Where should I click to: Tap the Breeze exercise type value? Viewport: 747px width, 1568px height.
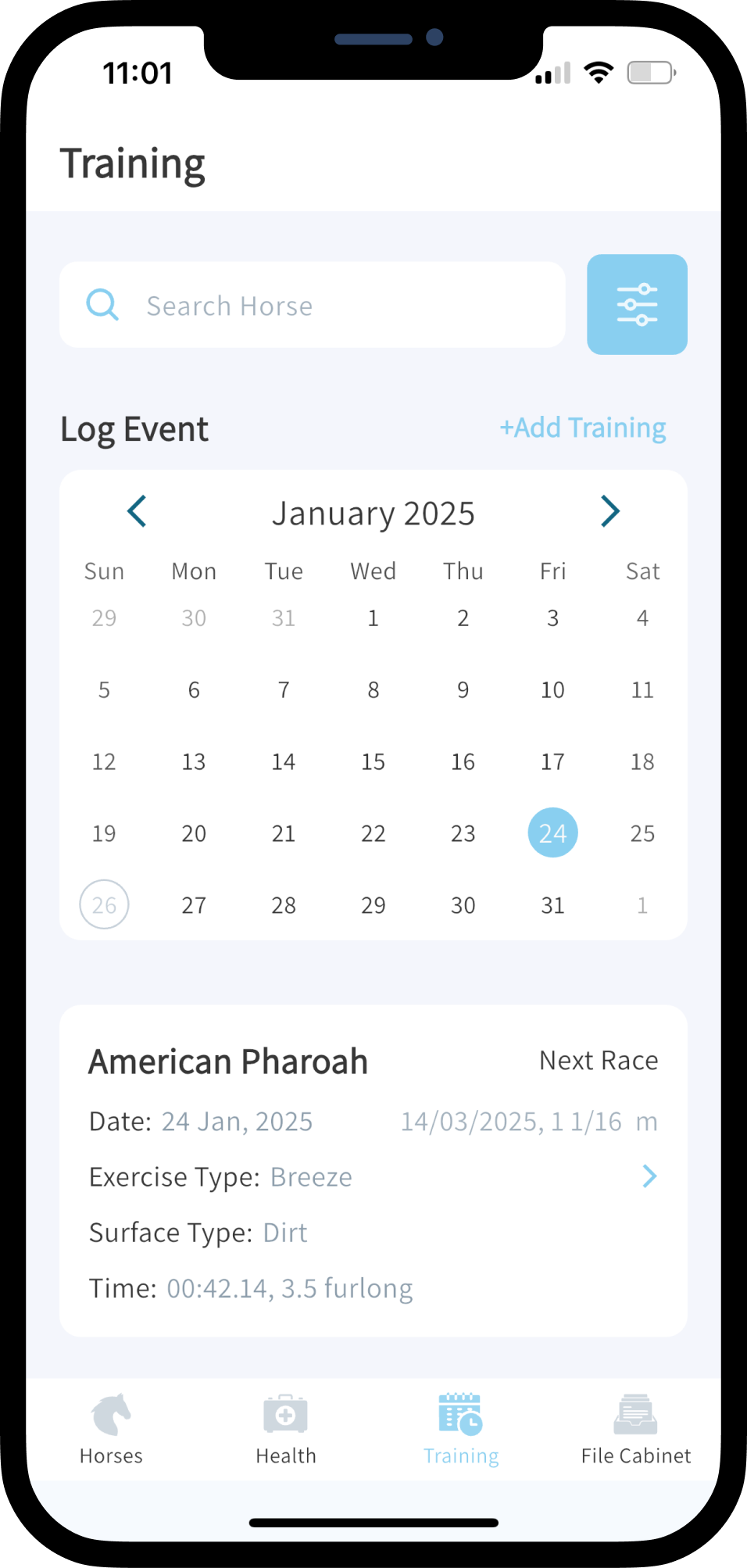click(x=310, y=1176)
